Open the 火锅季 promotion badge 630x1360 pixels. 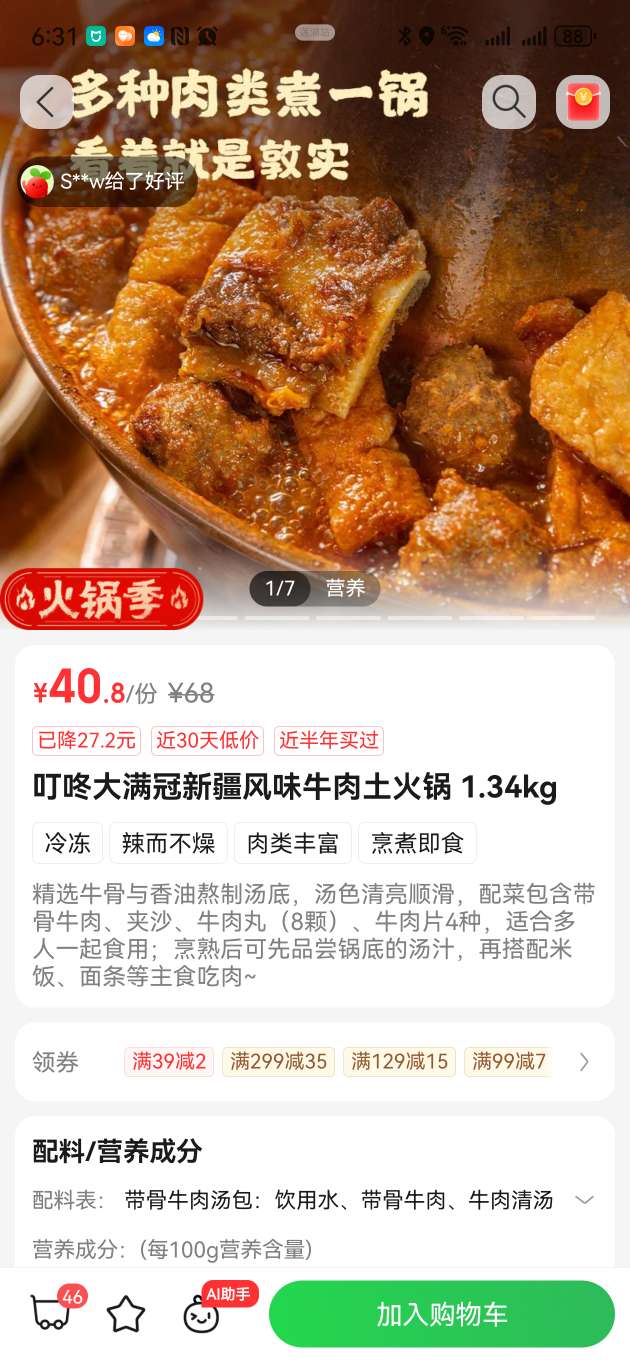tap(101, 599)
